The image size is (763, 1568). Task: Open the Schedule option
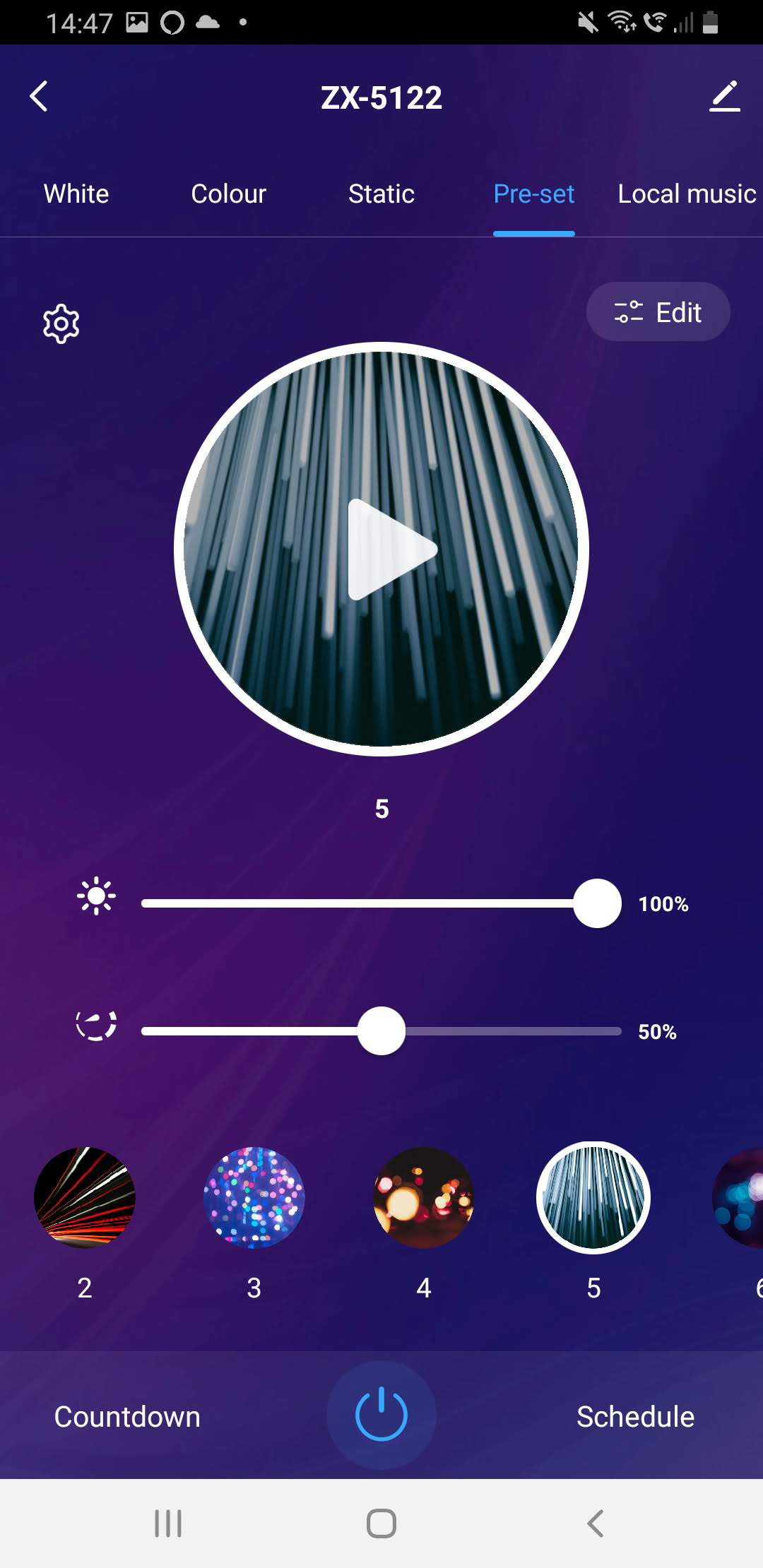tap(635, 1417)
